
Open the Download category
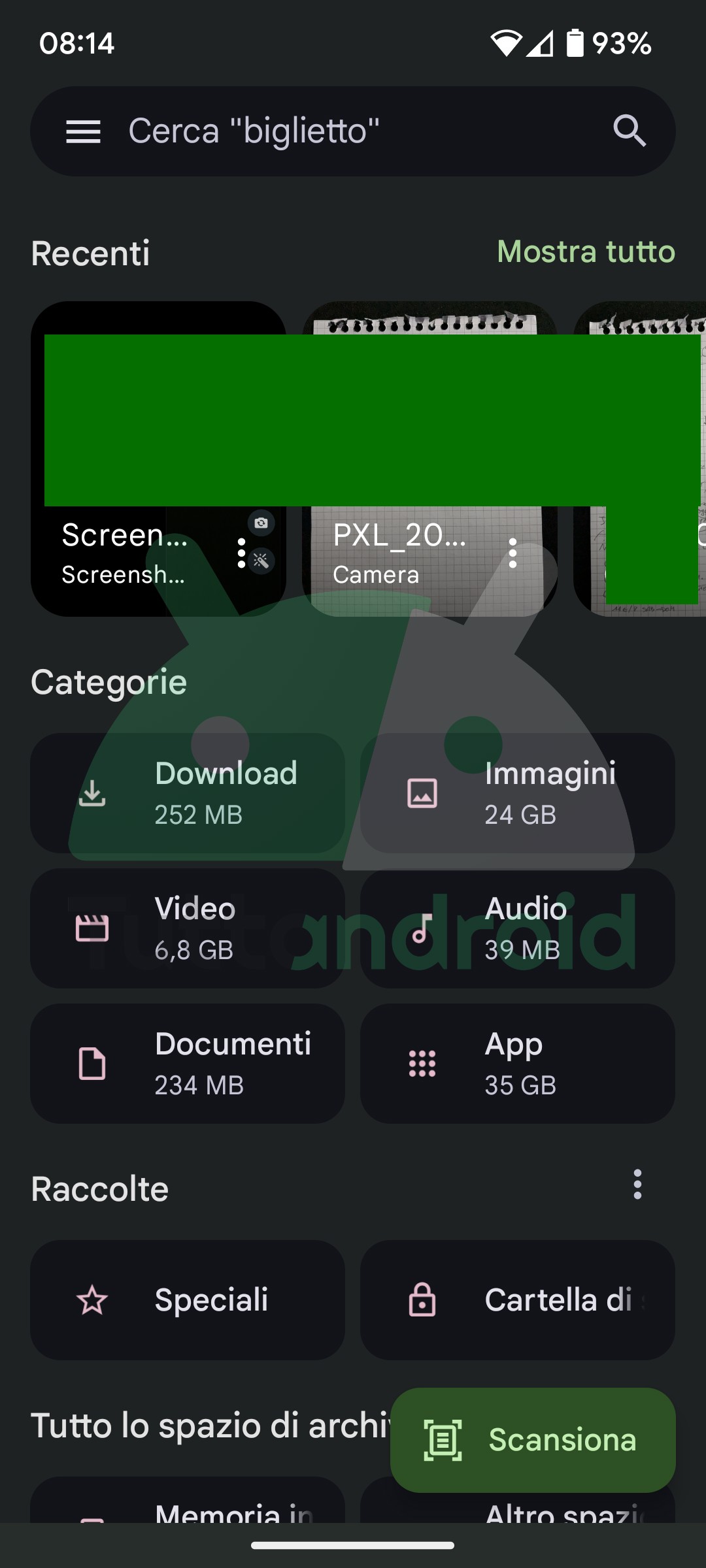pyautogui.click(x=188, y=793)
